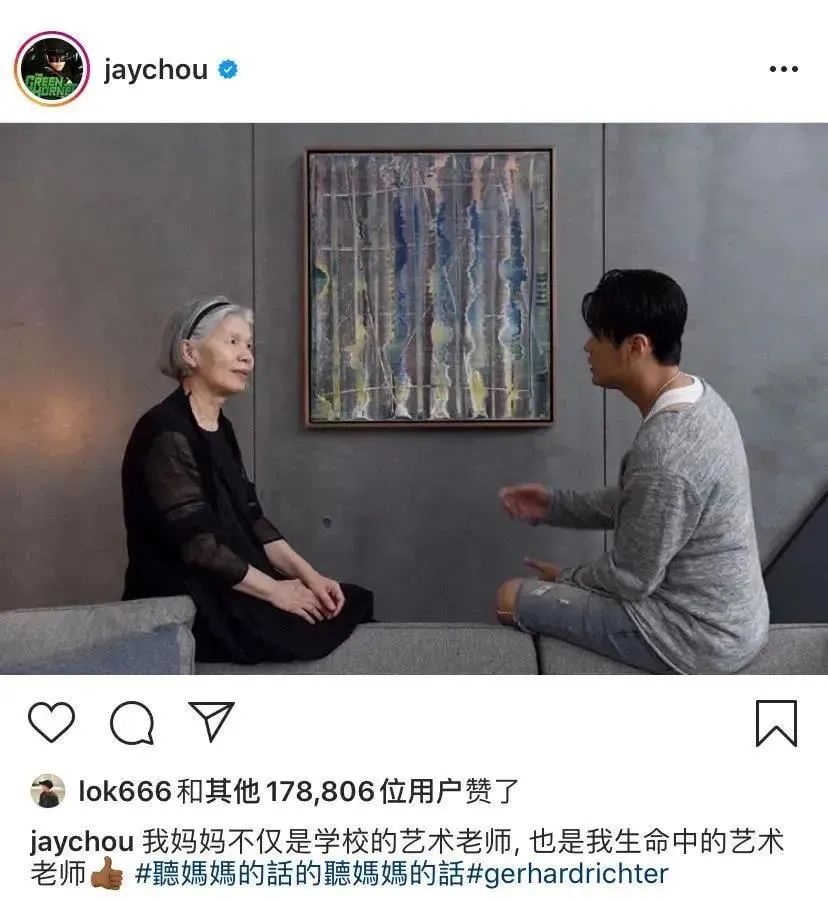Open the jaychou username in the post header
Image resolution: width=828 pixels, height=902 pixels.
(155, 69)
